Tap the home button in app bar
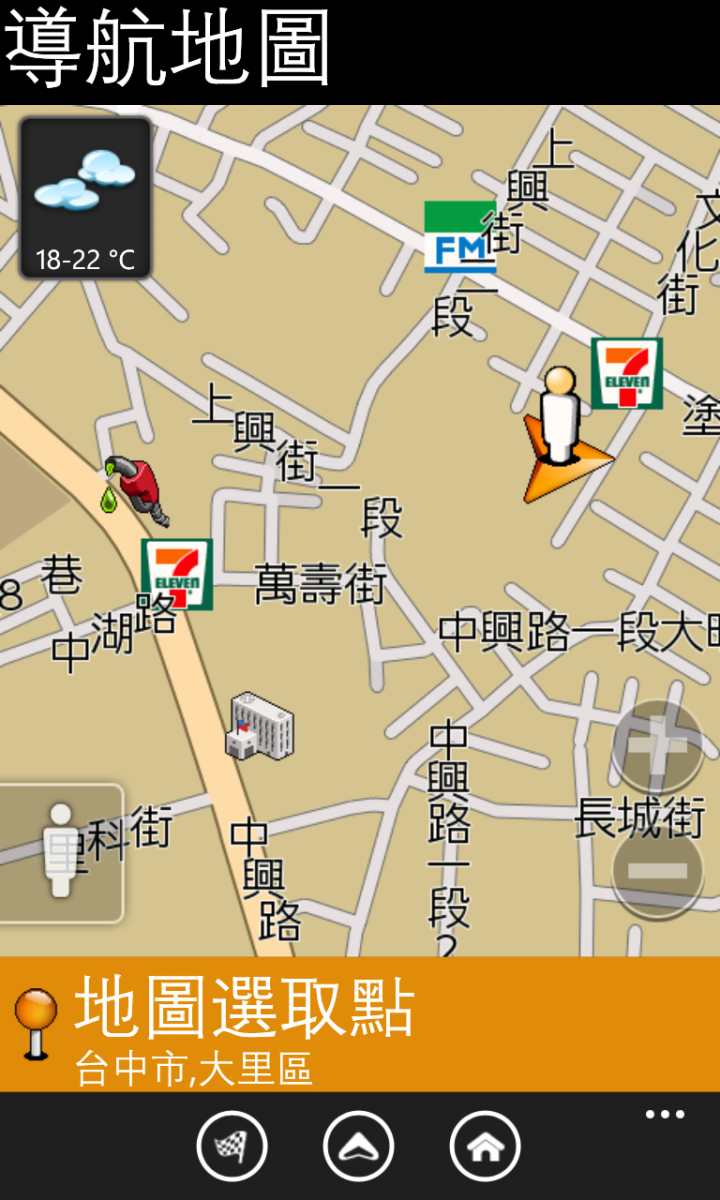This screenshot has width=720, height=1200. (x=485, y=1146)
